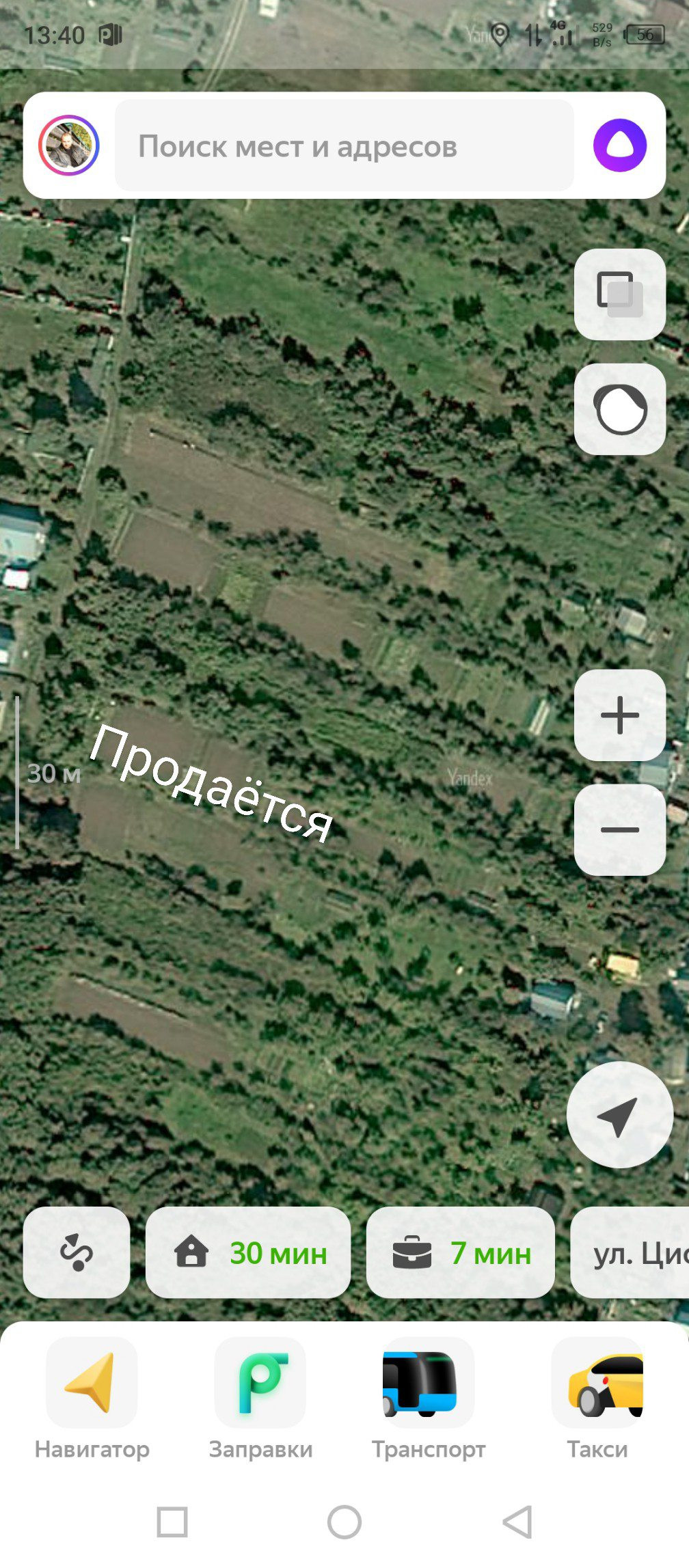This screenshot has height=1568, width=689.
Task: Select the home route, 30 мин
Action: pyautogui.click(x=248, y=1252)
